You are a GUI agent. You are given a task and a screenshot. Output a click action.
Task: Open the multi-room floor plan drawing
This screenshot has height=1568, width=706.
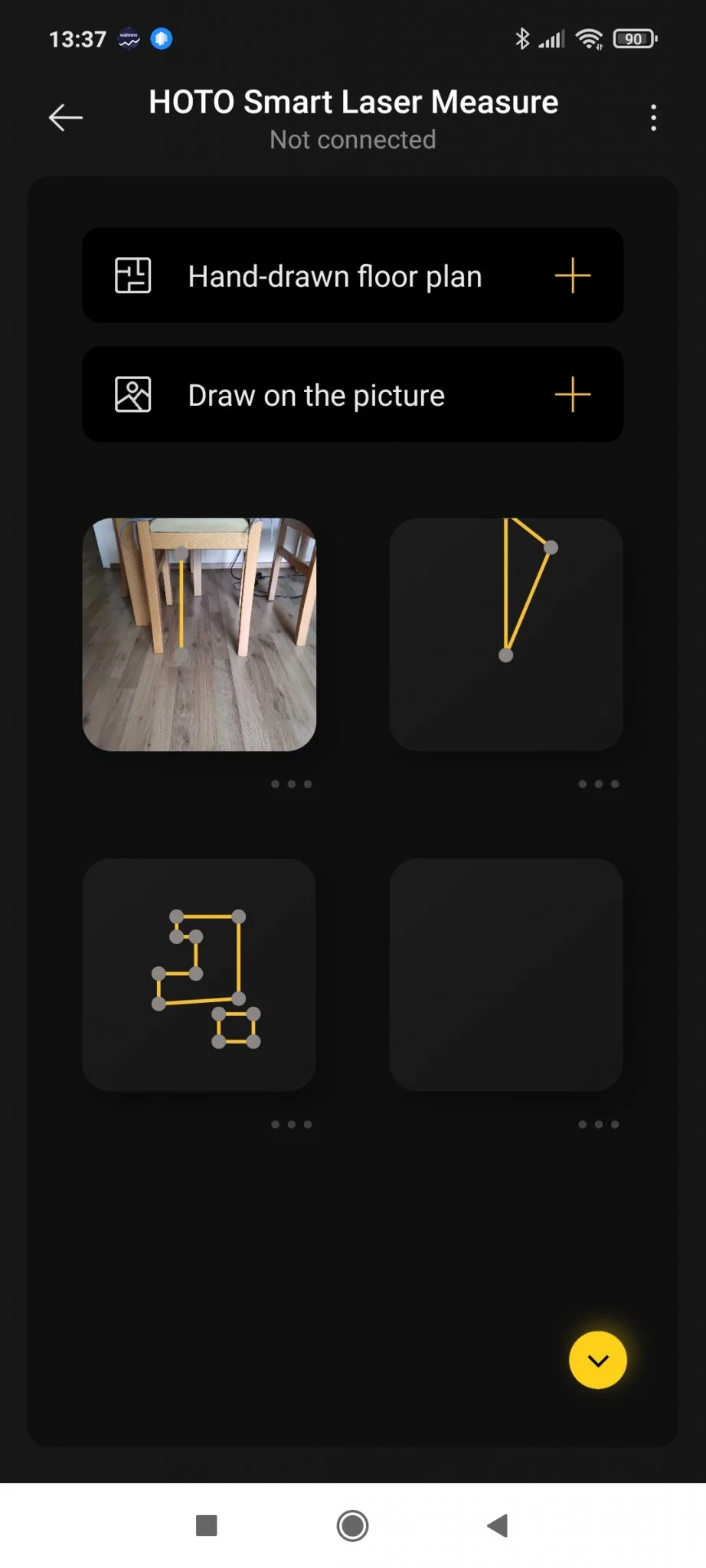click(x=199, y=975)
